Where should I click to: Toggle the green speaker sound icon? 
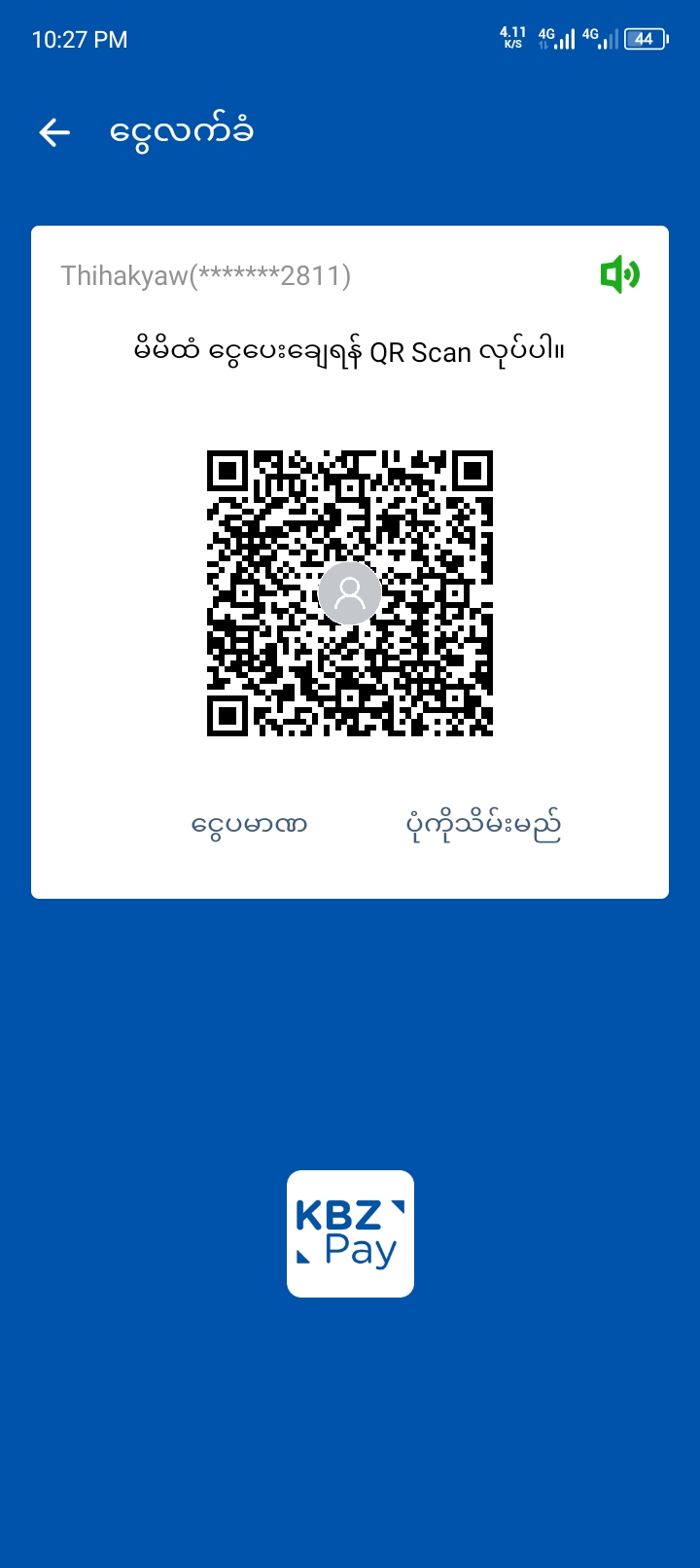coord(619,275)
